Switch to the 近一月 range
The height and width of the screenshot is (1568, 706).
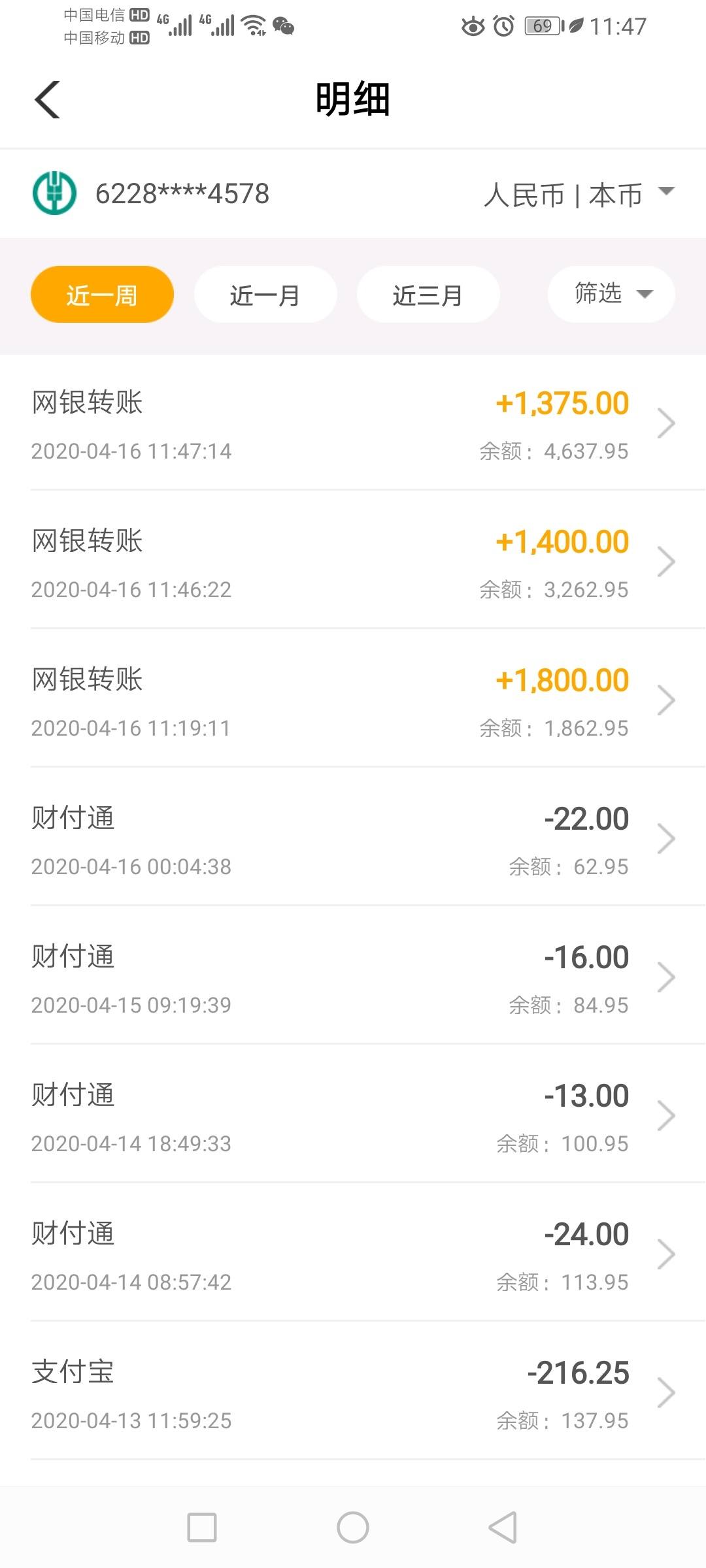(x=265, y=294)
